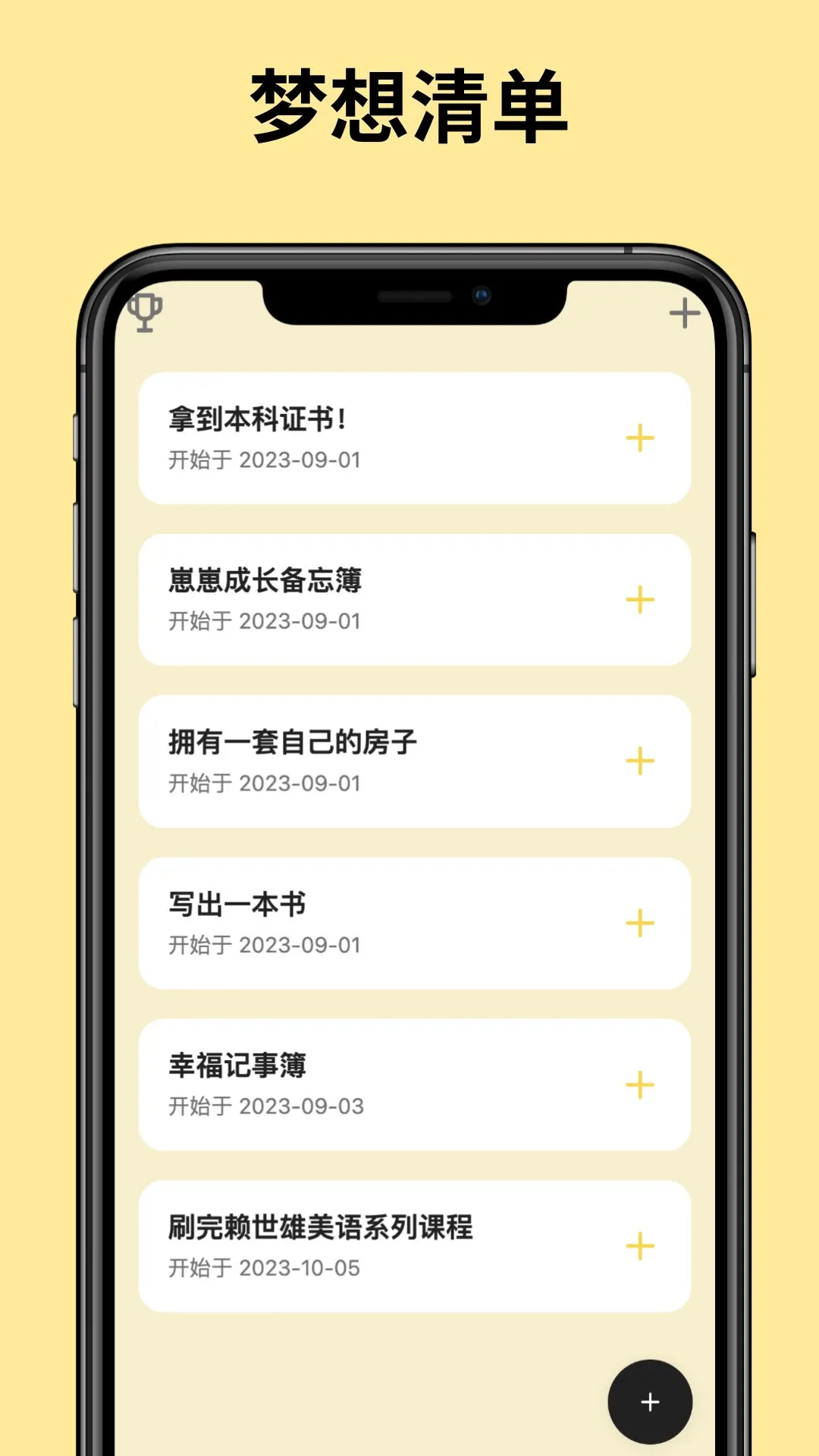Click the start date under 拿到本科证书
This screenshot has width=819, height=1456.
tap(264, 460)
